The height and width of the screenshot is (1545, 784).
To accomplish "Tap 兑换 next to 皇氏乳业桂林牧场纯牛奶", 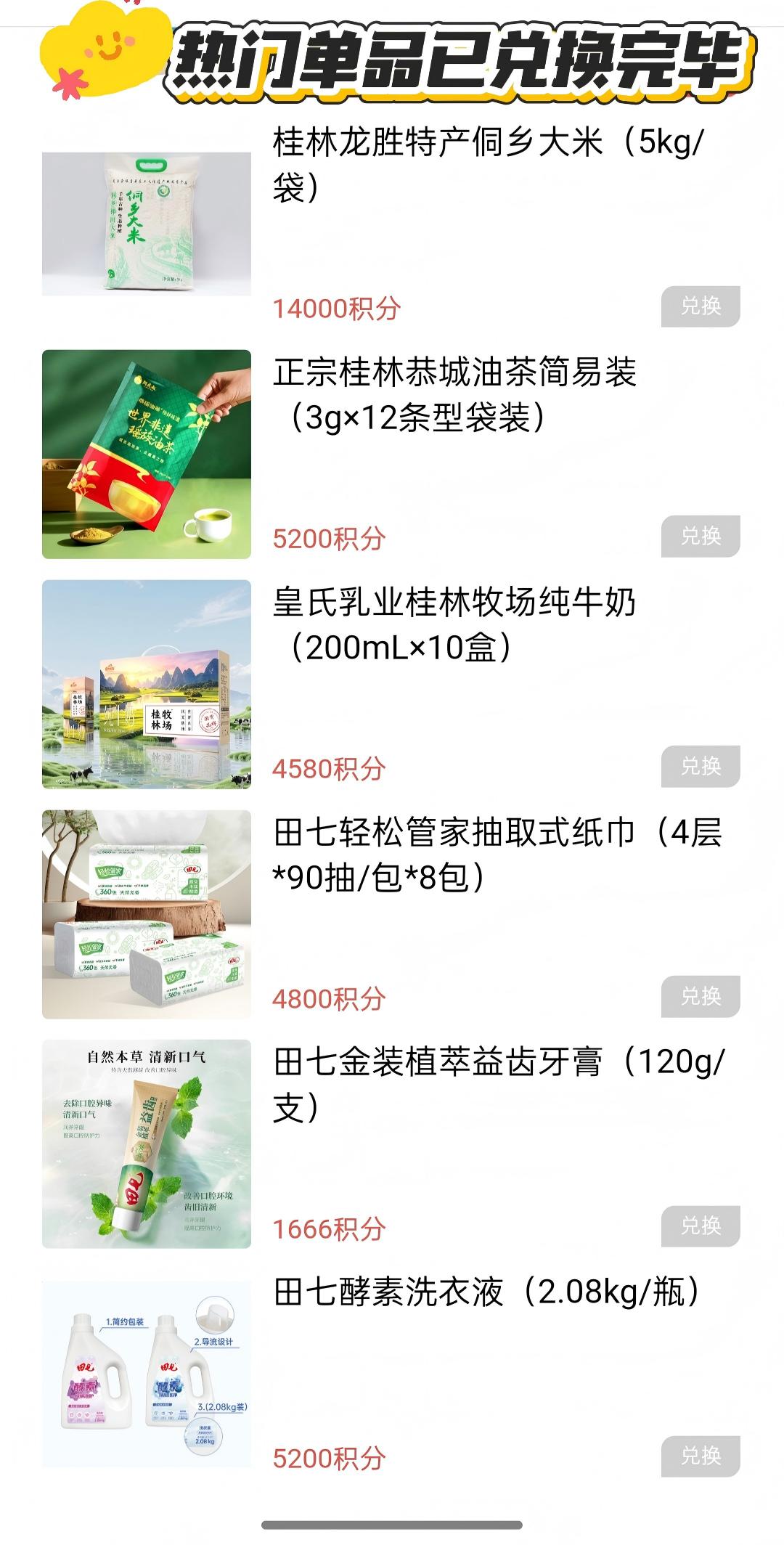I will [700, 766].
